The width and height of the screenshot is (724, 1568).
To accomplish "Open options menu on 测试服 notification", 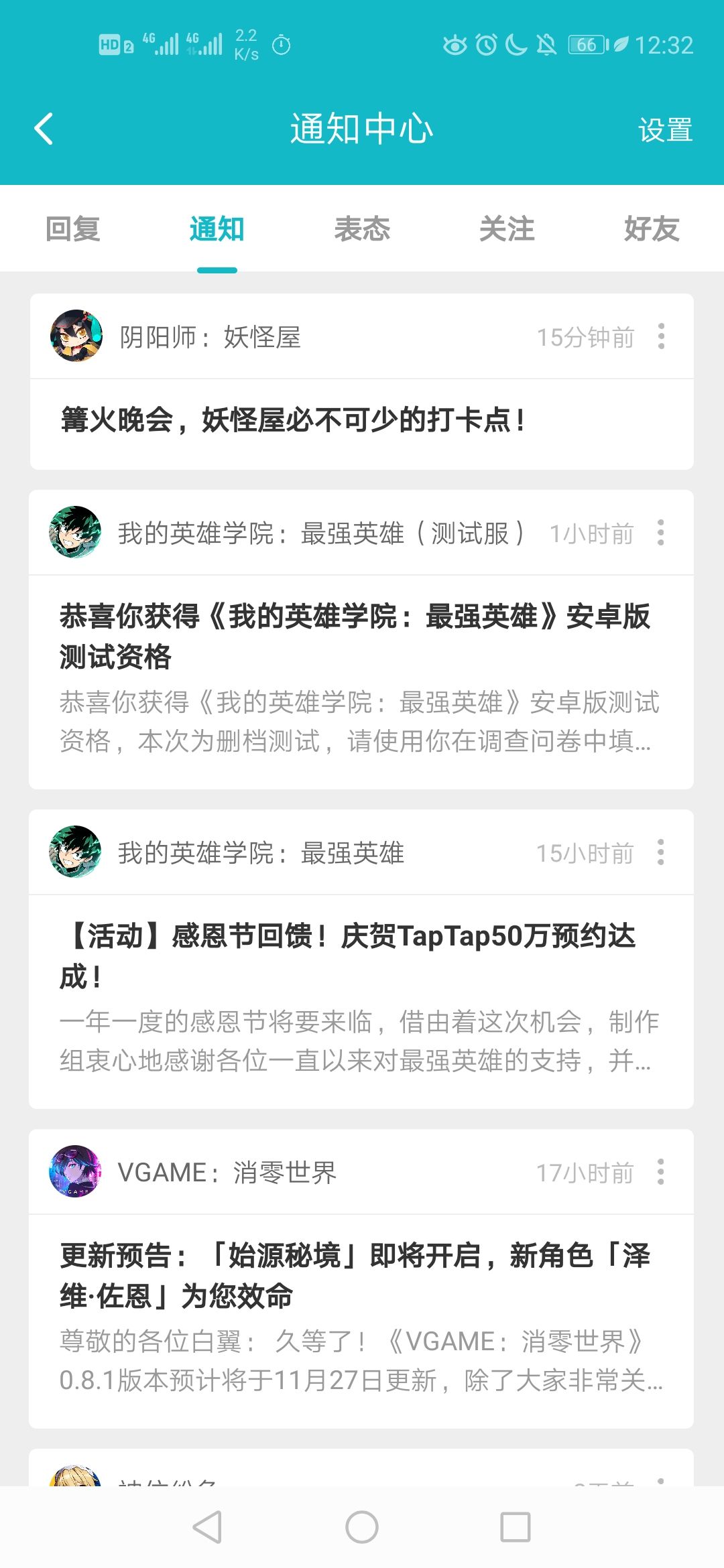I will tap(662, 534).
